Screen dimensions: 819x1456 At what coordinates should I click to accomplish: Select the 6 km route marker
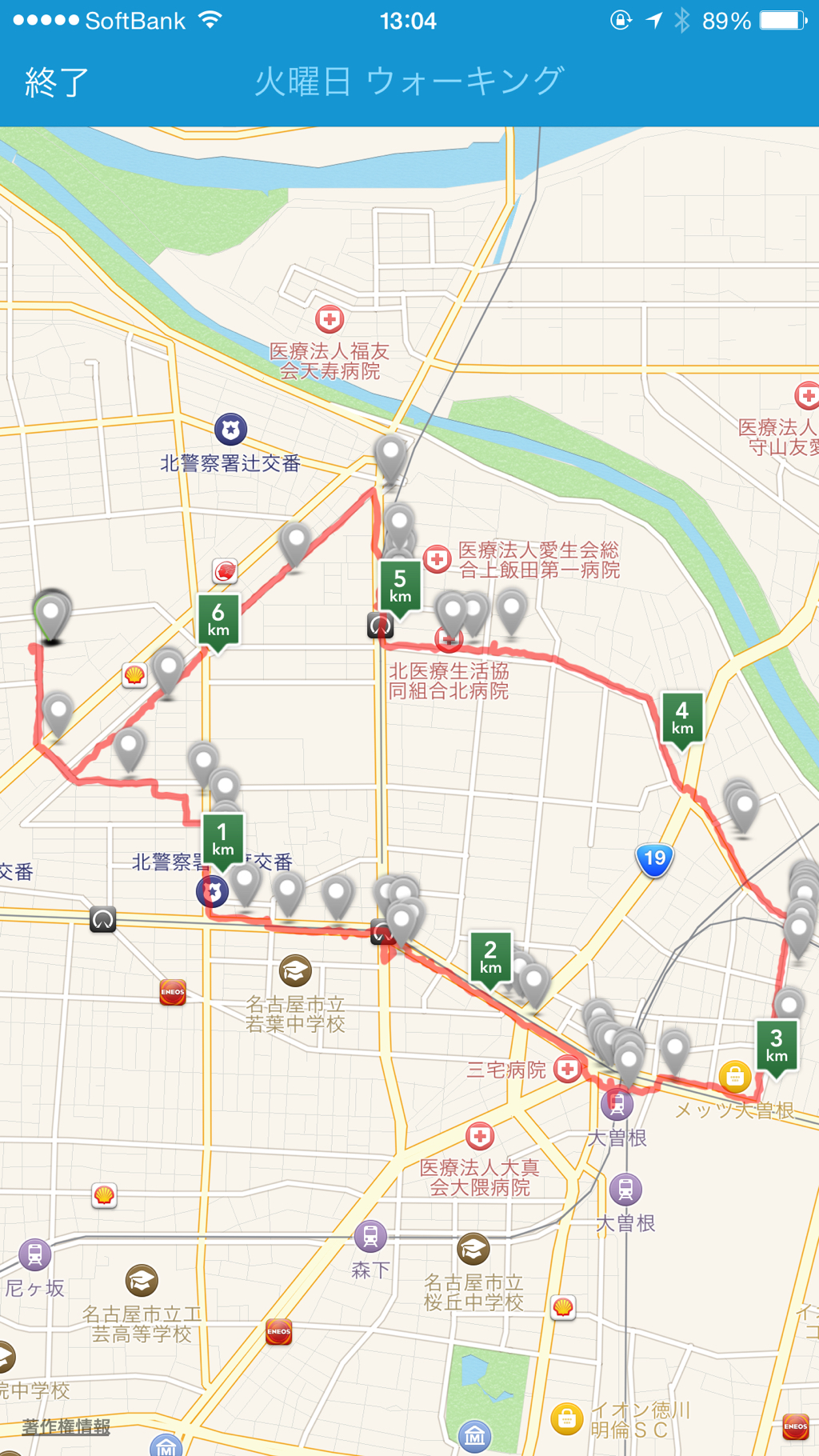pos(218,621)
